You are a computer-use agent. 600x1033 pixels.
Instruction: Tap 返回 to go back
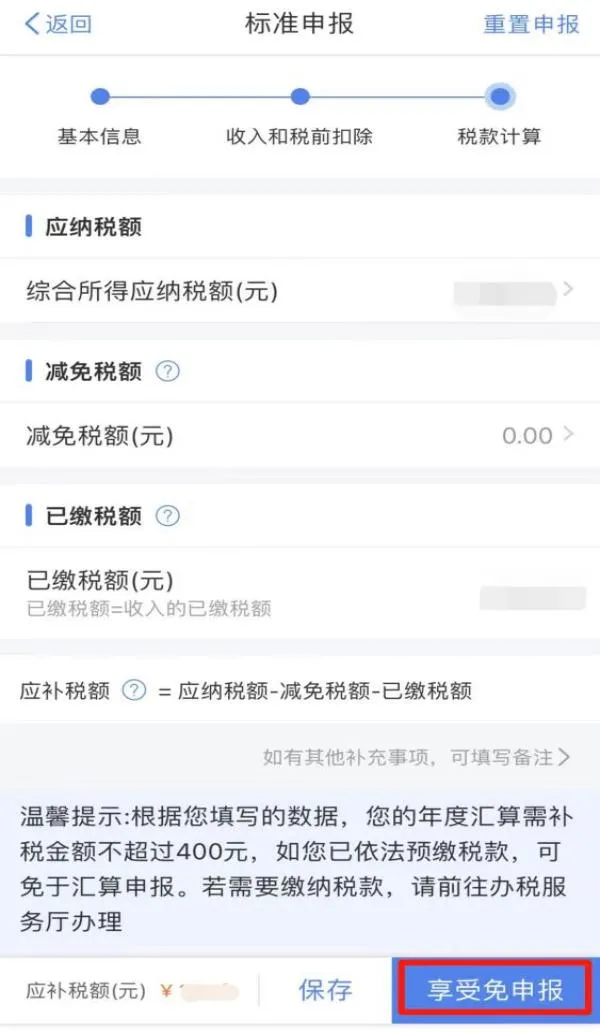(58, 25)
